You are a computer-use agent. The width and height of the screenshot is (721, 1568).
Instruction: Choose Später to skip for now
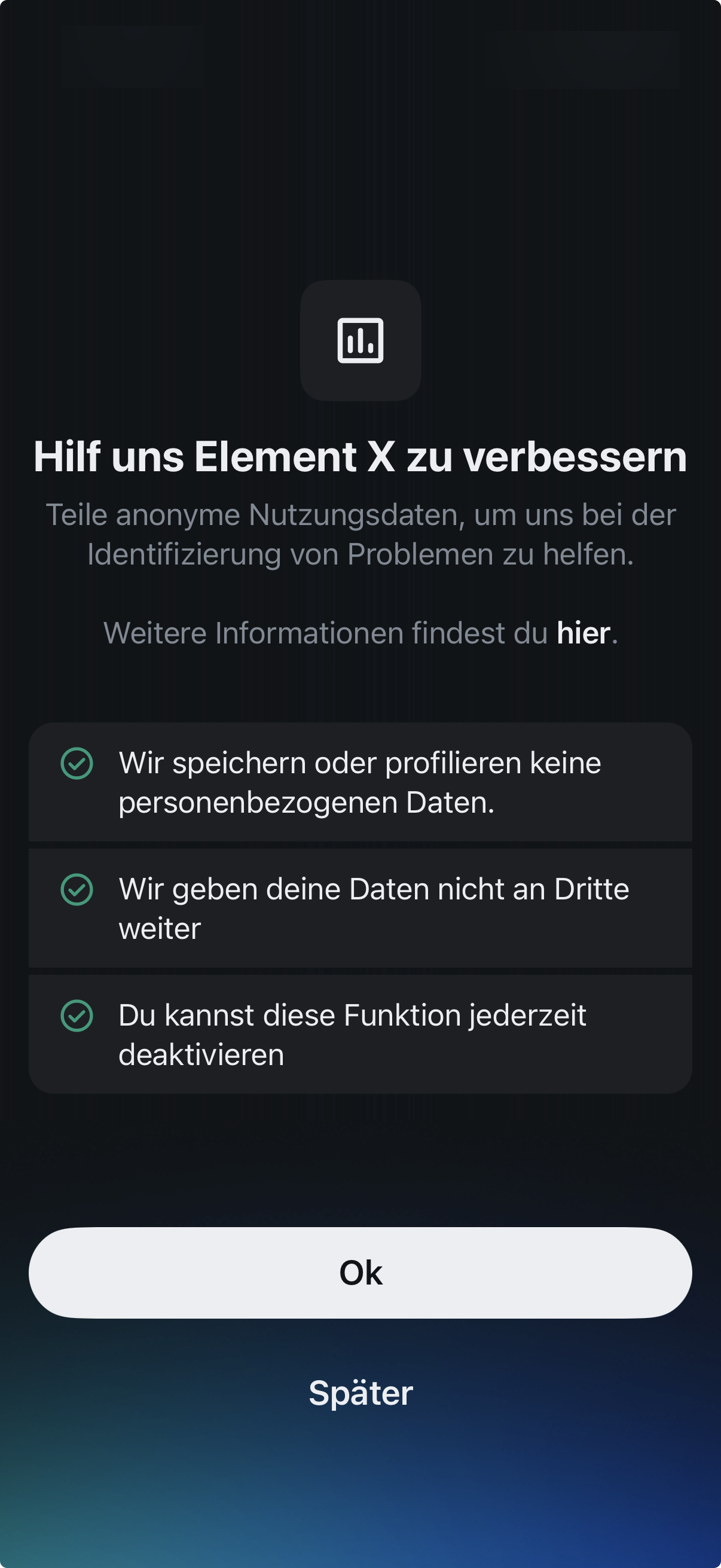tap(360, 1393)
